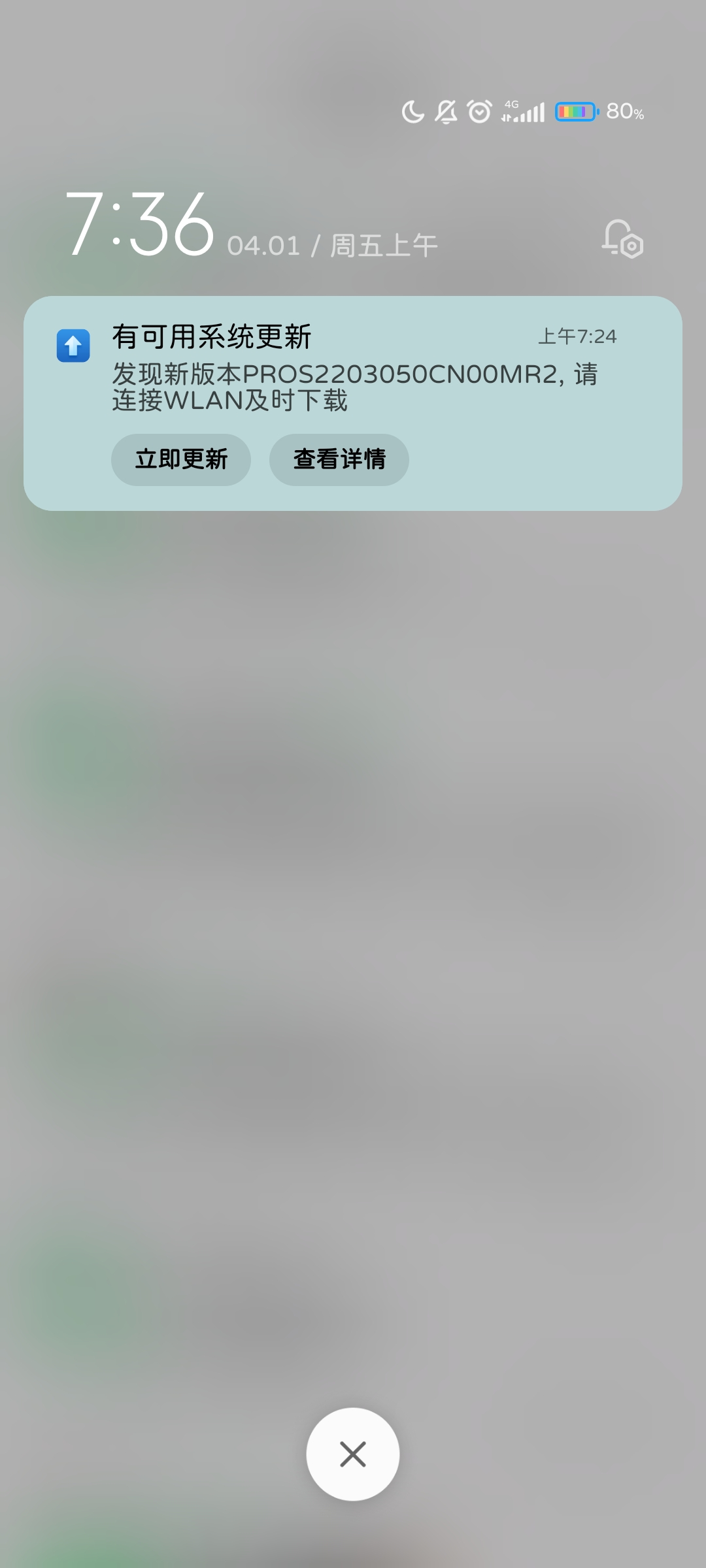The width and height of the screenshot is (706, 1568).
Task: Open the notification settings bell icon
Action: coord(622,239)
